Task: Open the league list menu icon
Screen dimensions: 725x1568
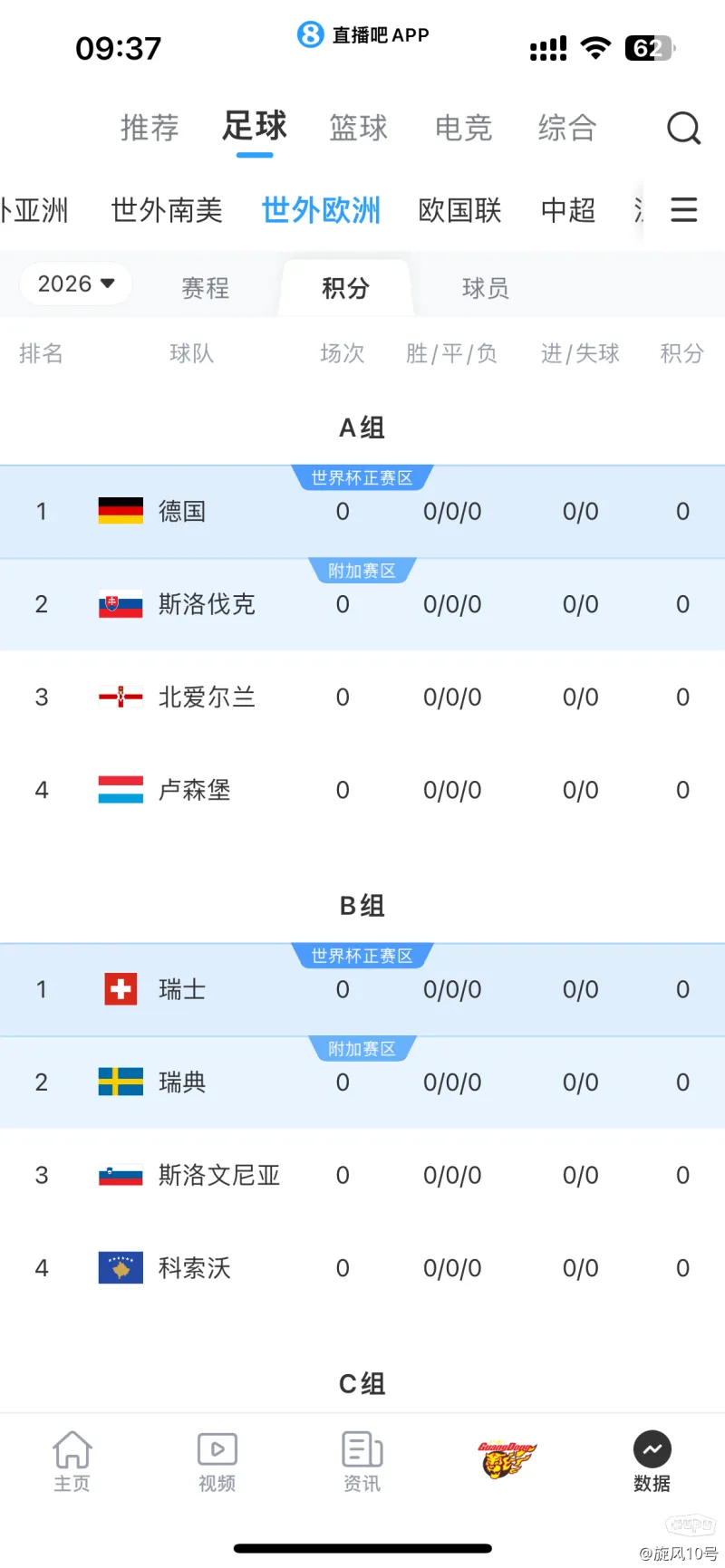Action: [x=683, y=210]
